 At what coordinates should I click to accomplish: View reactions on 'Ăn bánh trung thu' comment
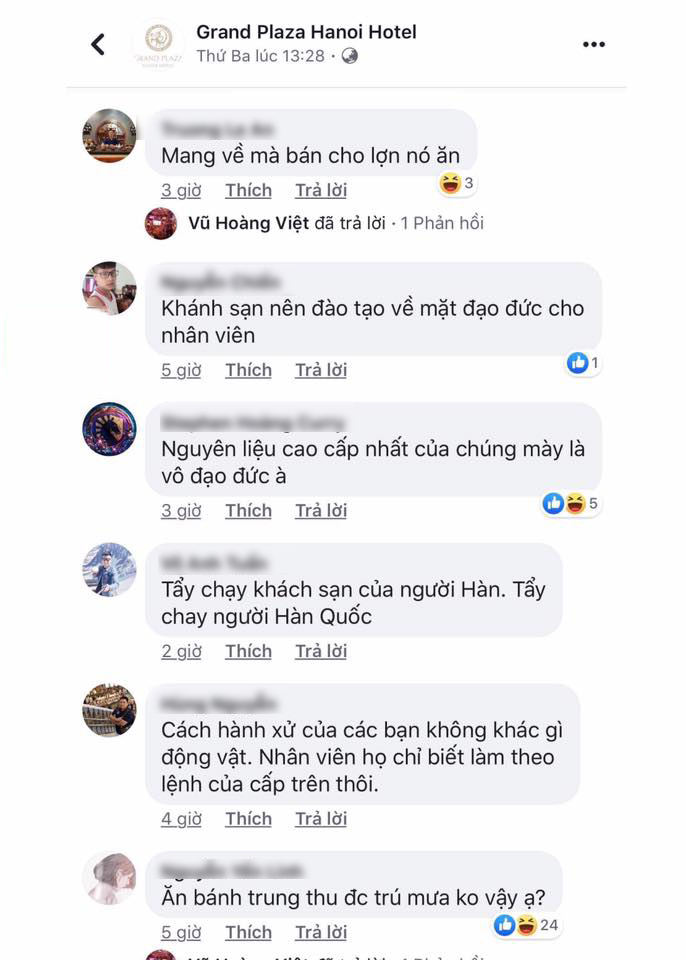click(526, 925)
